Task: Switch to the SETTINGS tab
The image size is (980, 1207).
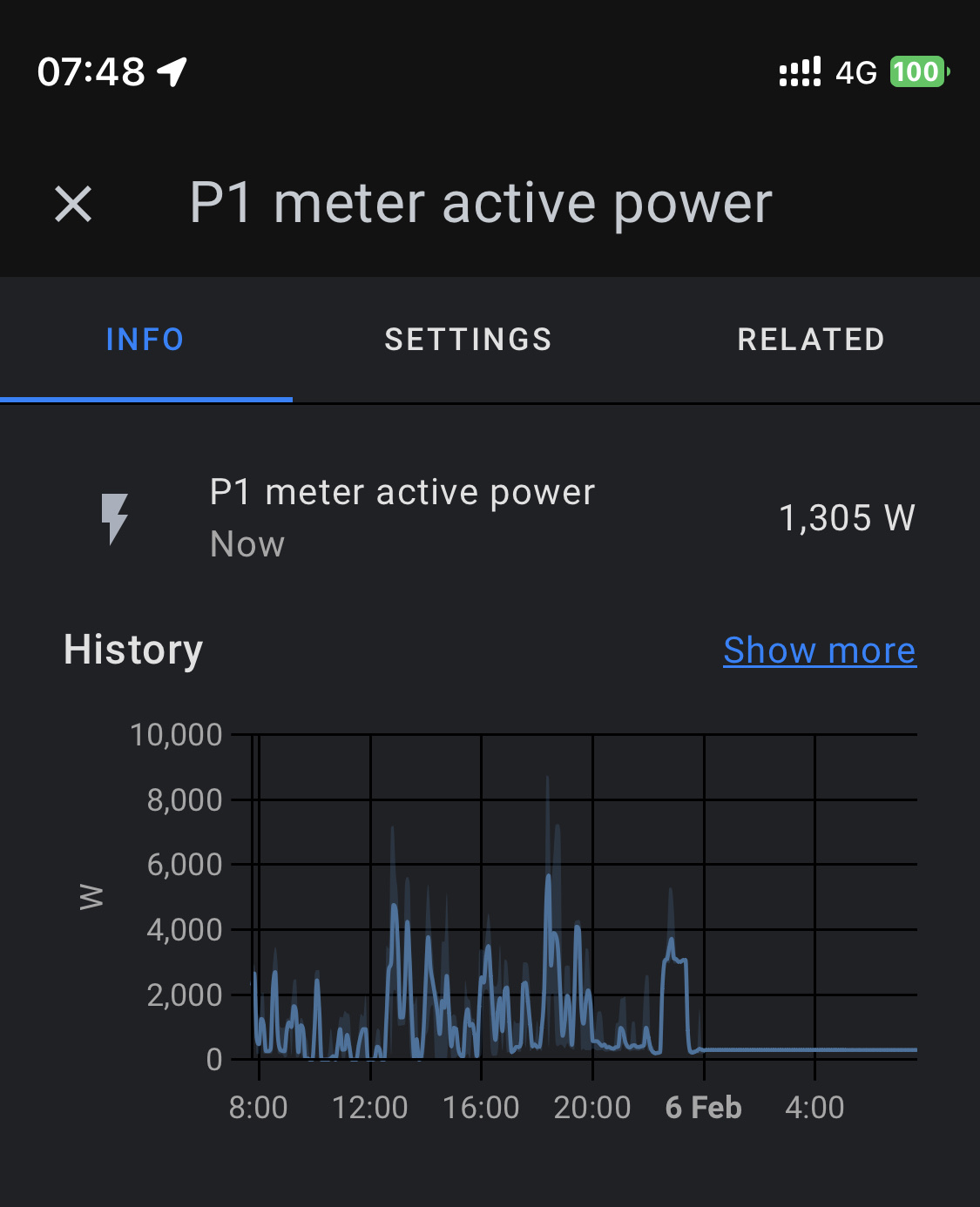Action: (468, 339)
